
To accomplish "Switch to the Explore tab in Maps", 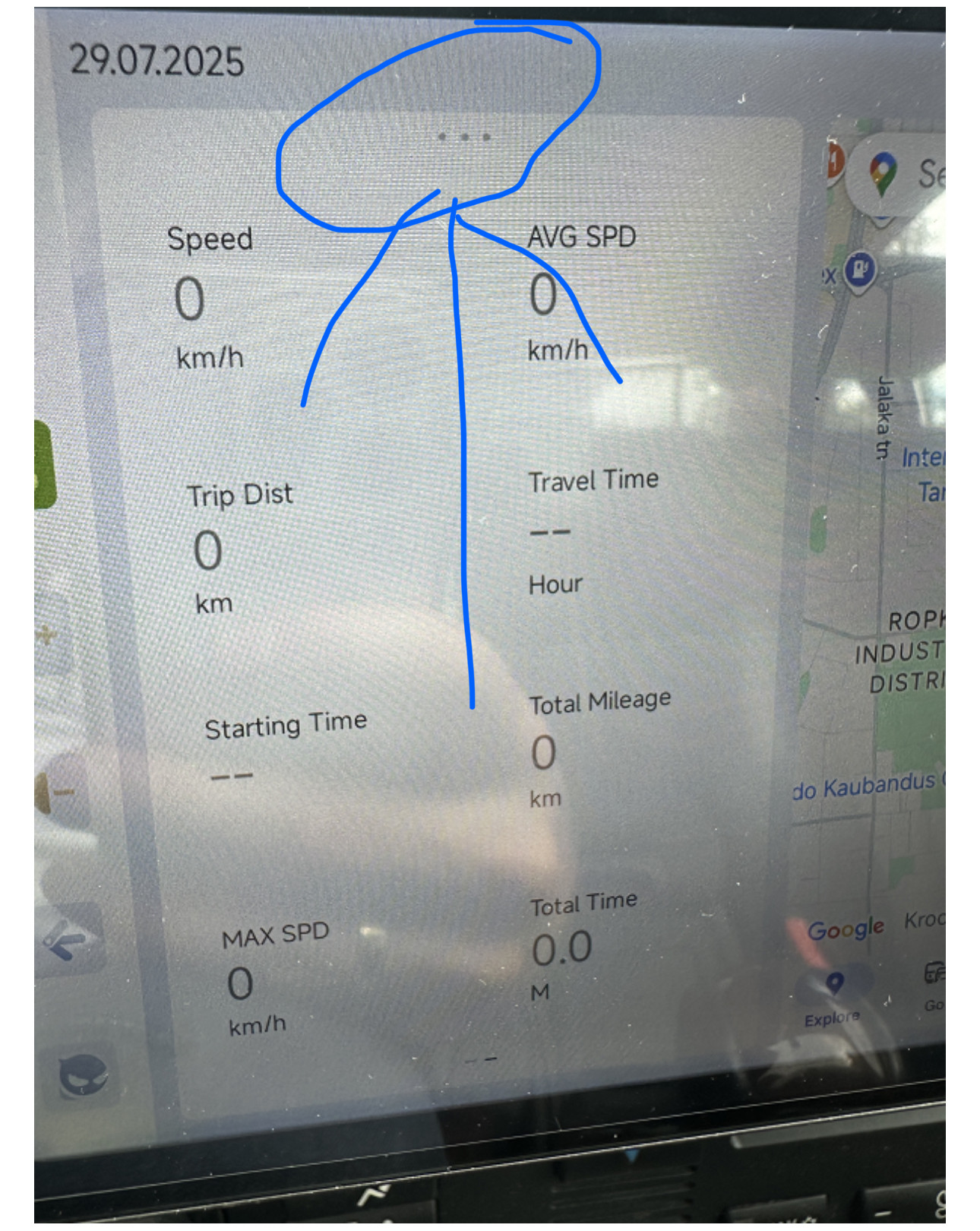I will coord(833,995).
